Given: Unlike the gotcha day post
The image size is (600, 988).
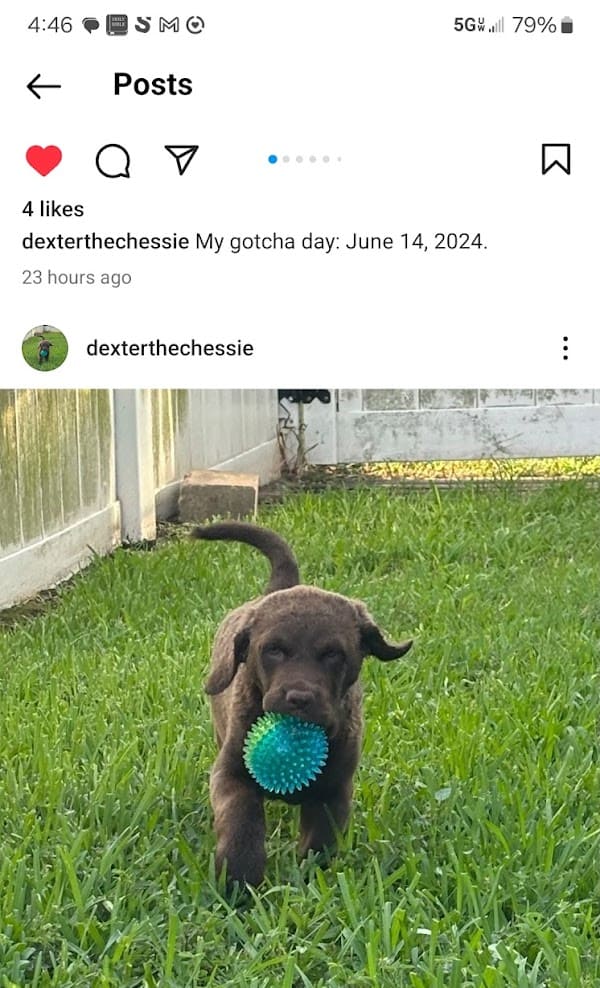Looking at the screenshot, I should pos(44,160).
